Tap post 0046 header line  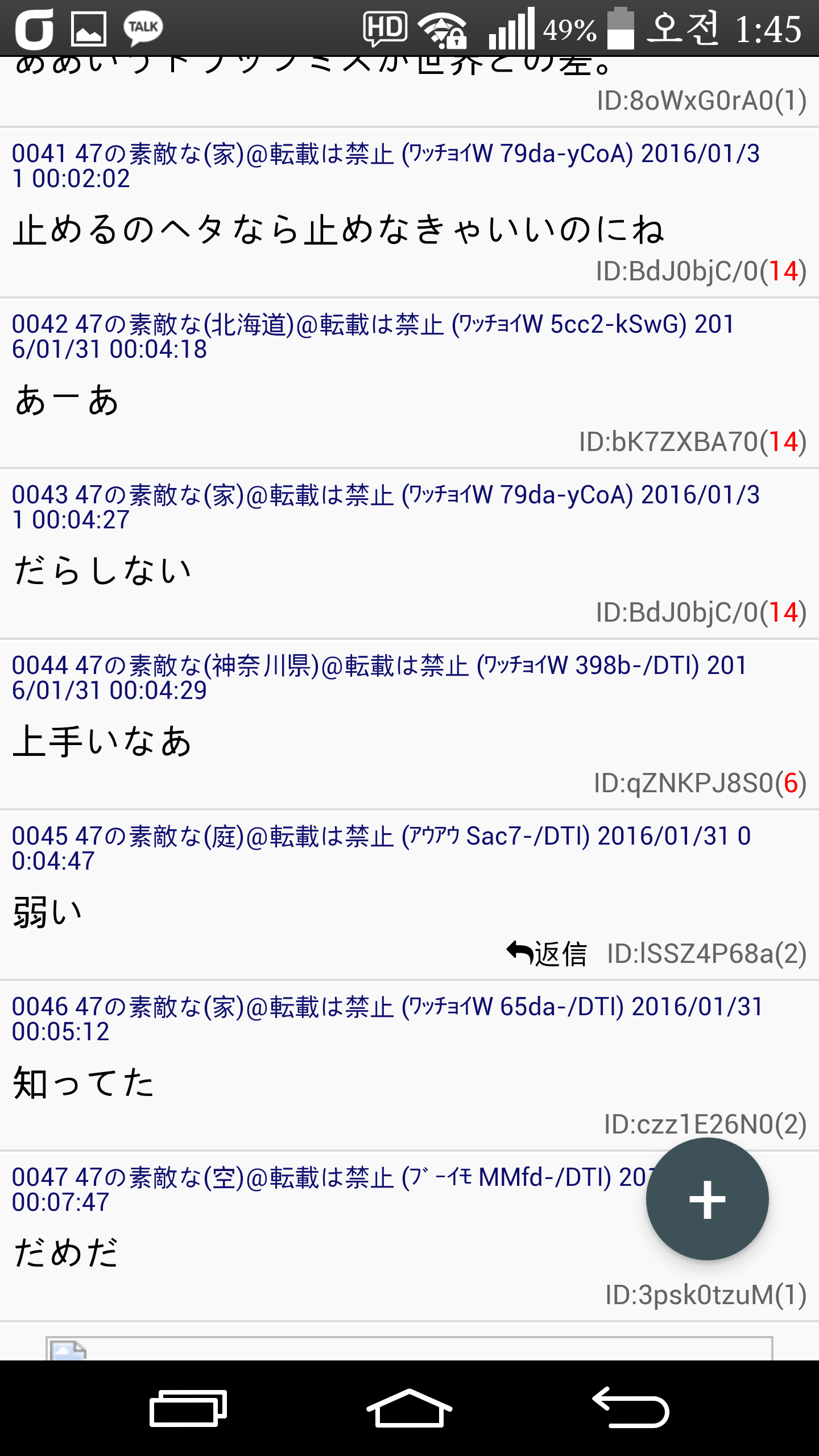(x=387, y=1019)
